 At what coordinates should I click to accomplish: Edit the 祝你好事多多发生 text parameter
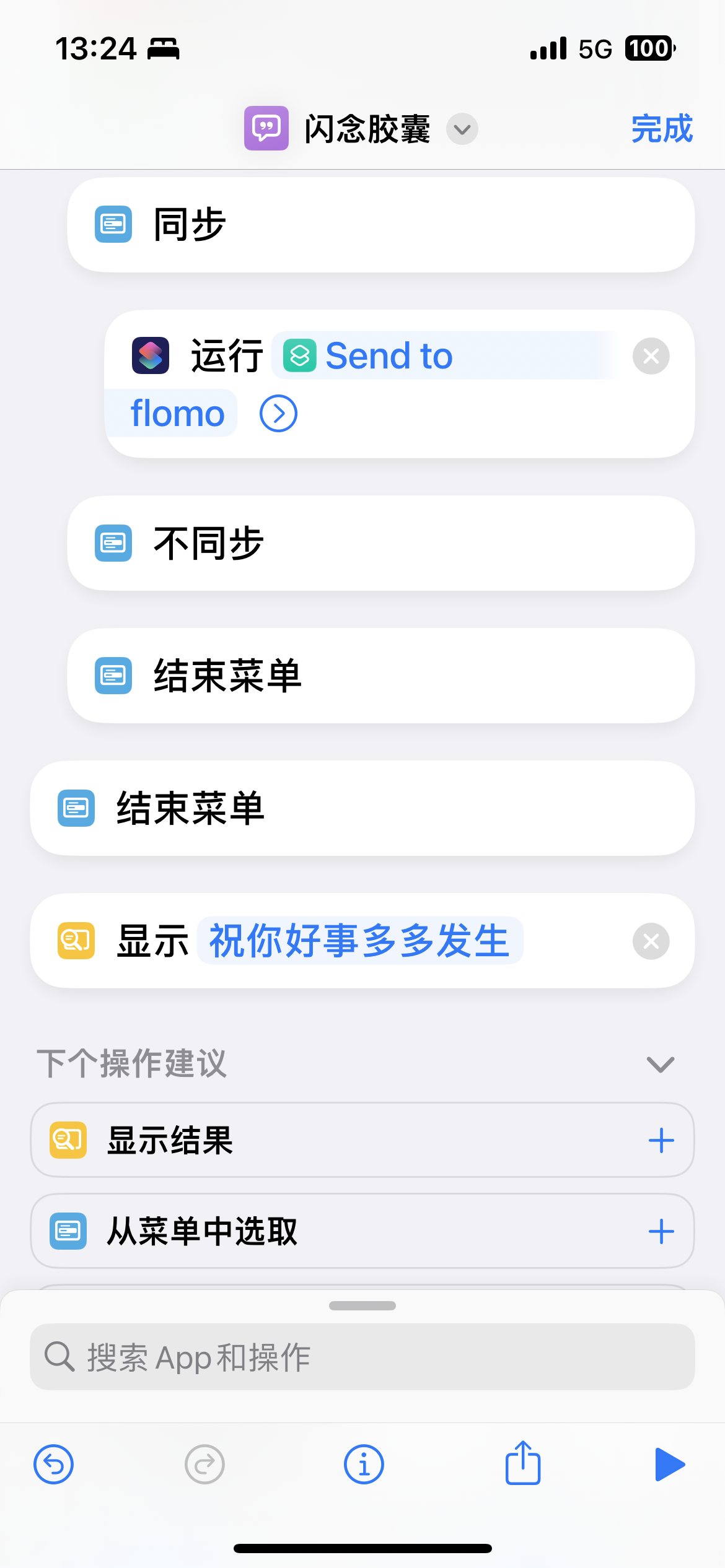click(x=360, y=941)
